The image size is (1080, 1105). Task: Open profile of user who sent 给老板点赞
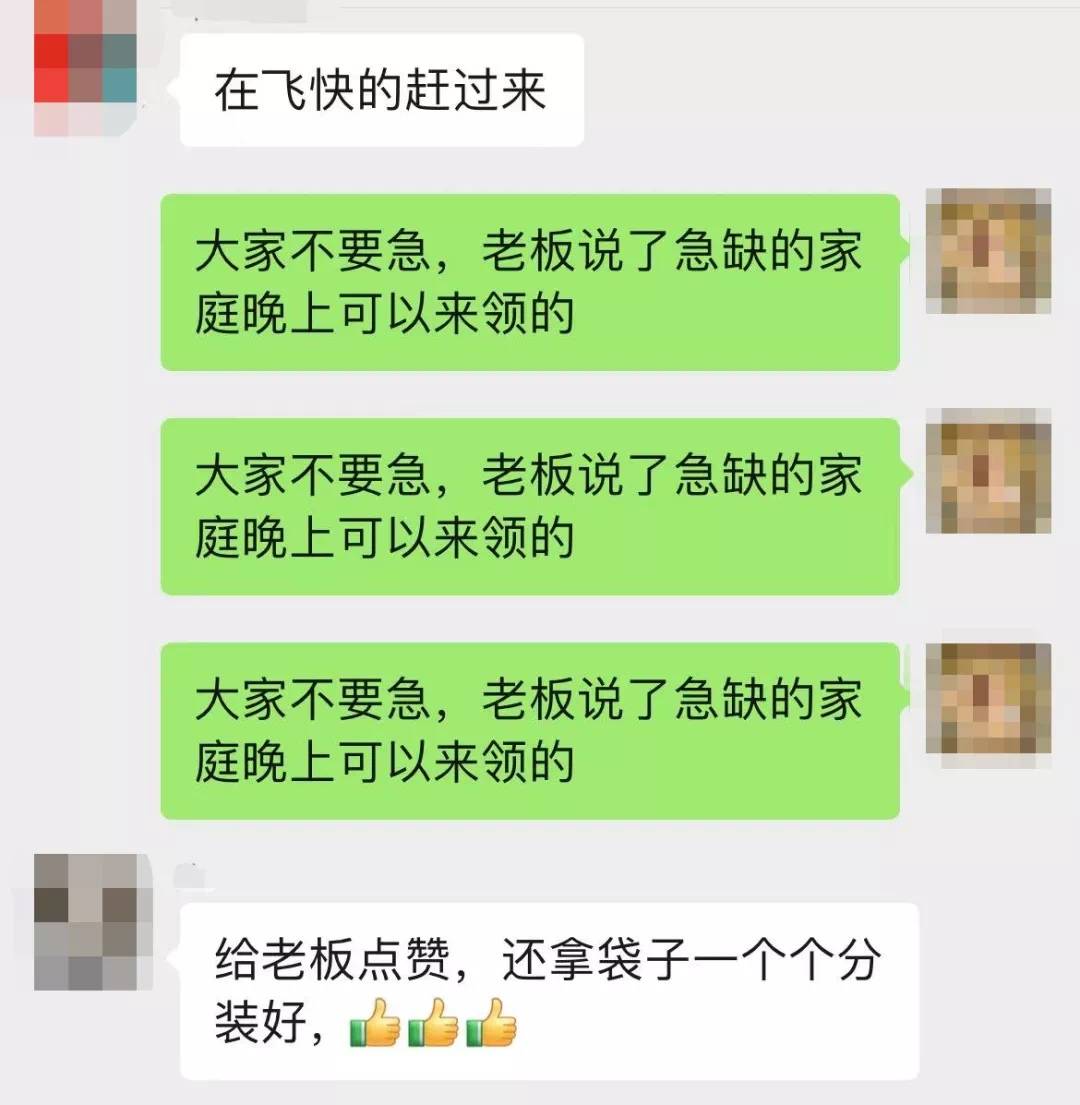click(85, 922)
